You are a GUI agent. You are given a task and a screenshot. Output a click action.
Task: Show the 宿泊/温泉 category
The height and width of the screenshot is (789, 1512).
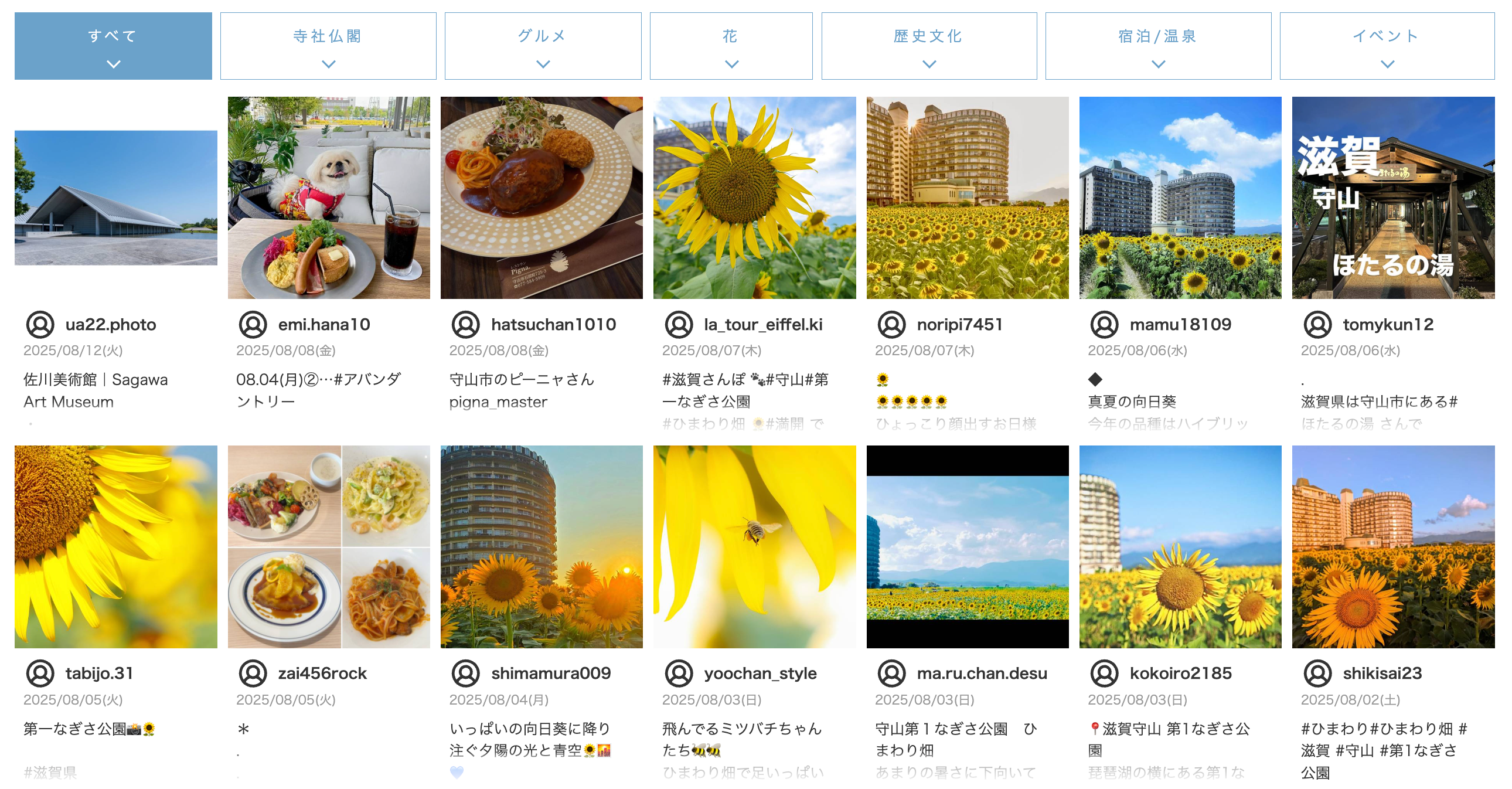[1157, 46]
